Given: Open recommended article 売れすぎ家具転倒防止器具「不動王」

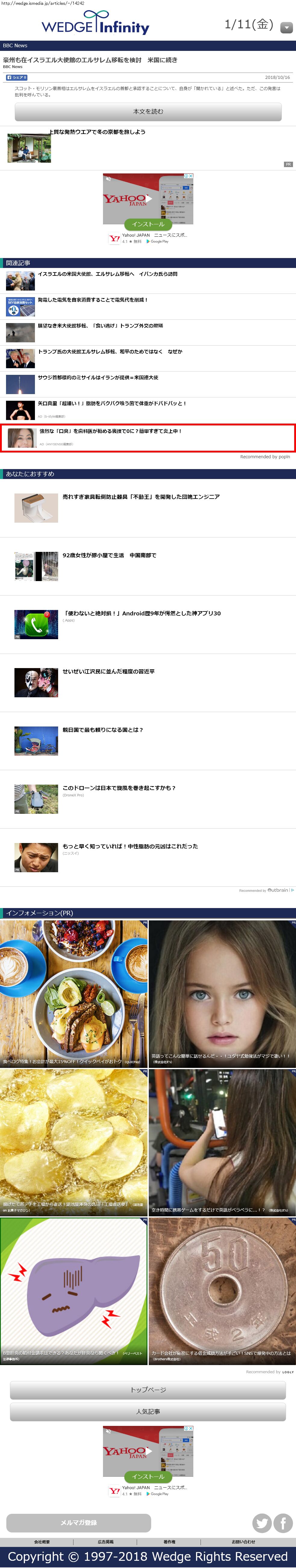Looking at the screenshot, I should [x=141, y=497].
